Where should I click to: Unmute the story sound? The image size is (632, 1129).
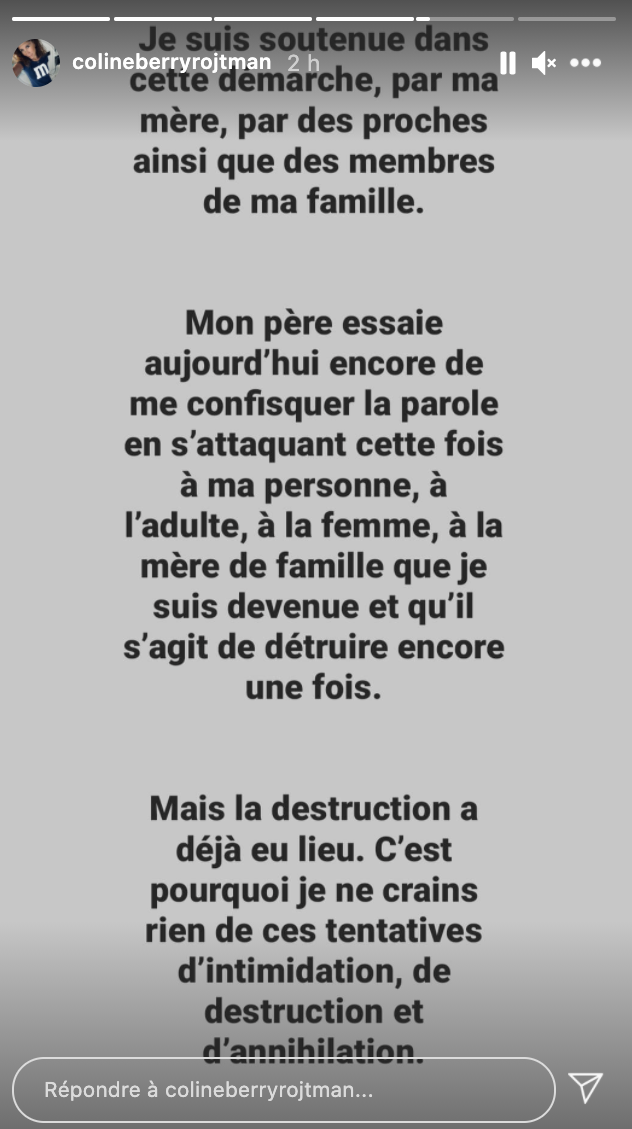[x=544, y=63]
